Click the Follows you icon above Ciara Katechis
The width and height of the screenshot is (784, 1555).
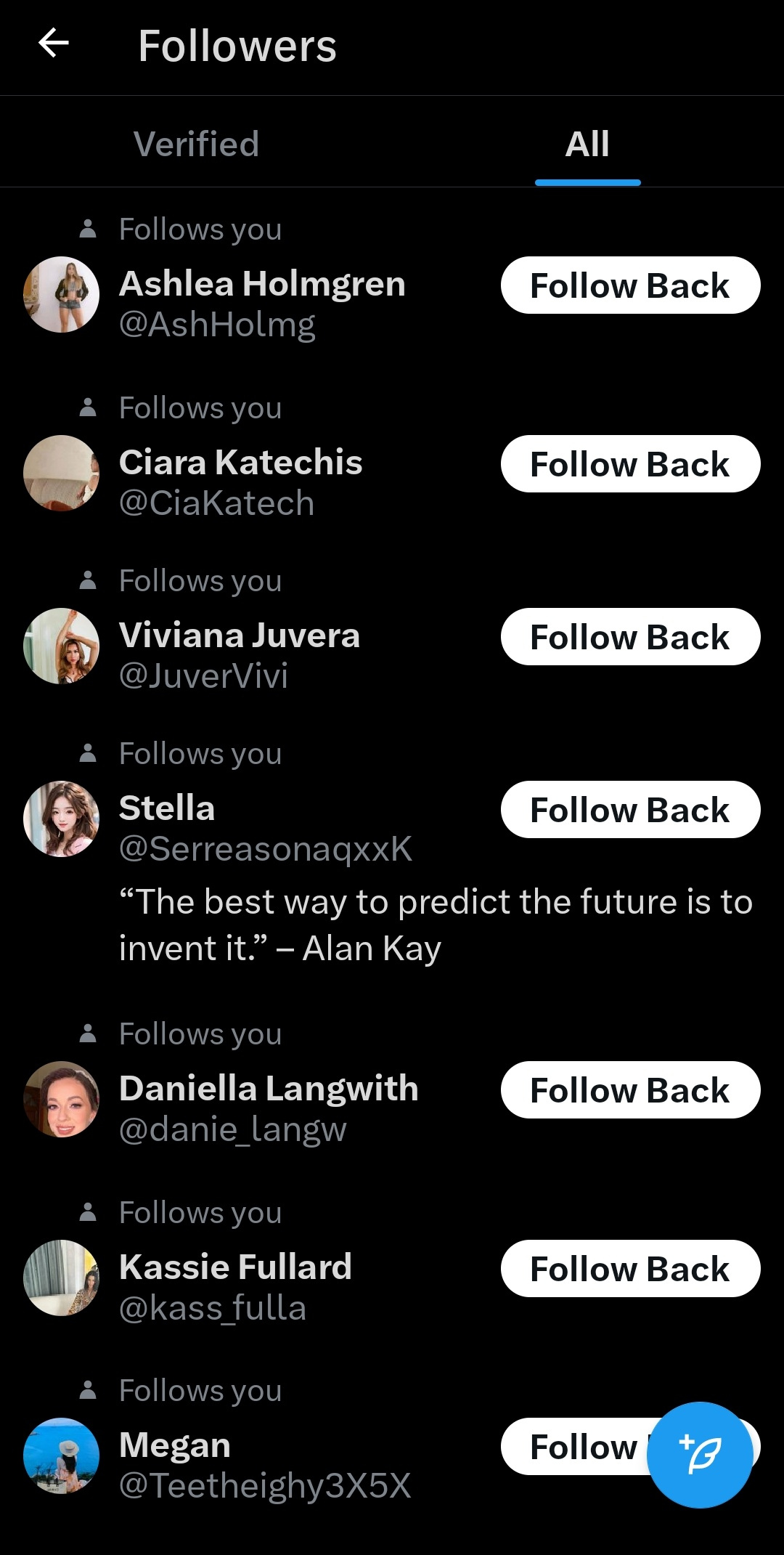coord(86,407)
